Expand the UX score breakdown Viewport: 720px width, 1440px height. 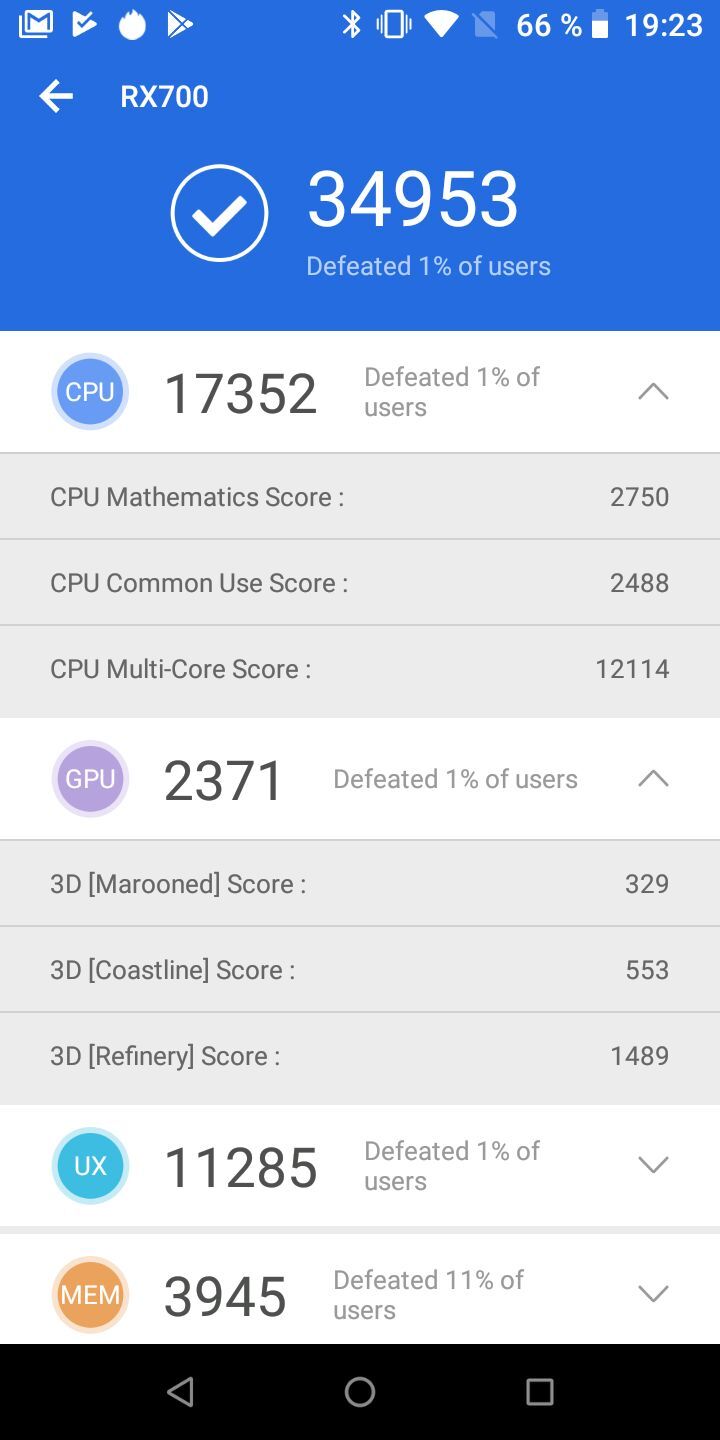(653, 1165)
